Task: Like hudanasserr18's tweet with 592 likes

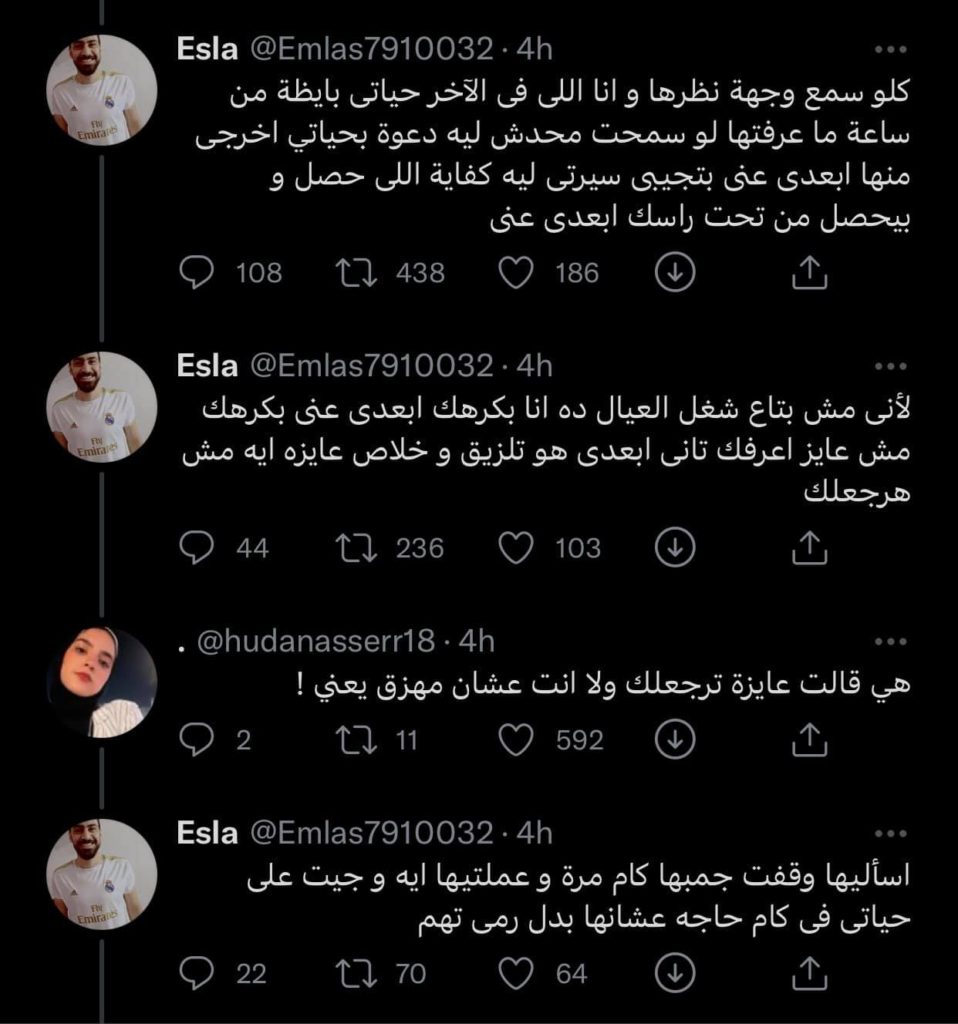Action: [x=516, y=740]
